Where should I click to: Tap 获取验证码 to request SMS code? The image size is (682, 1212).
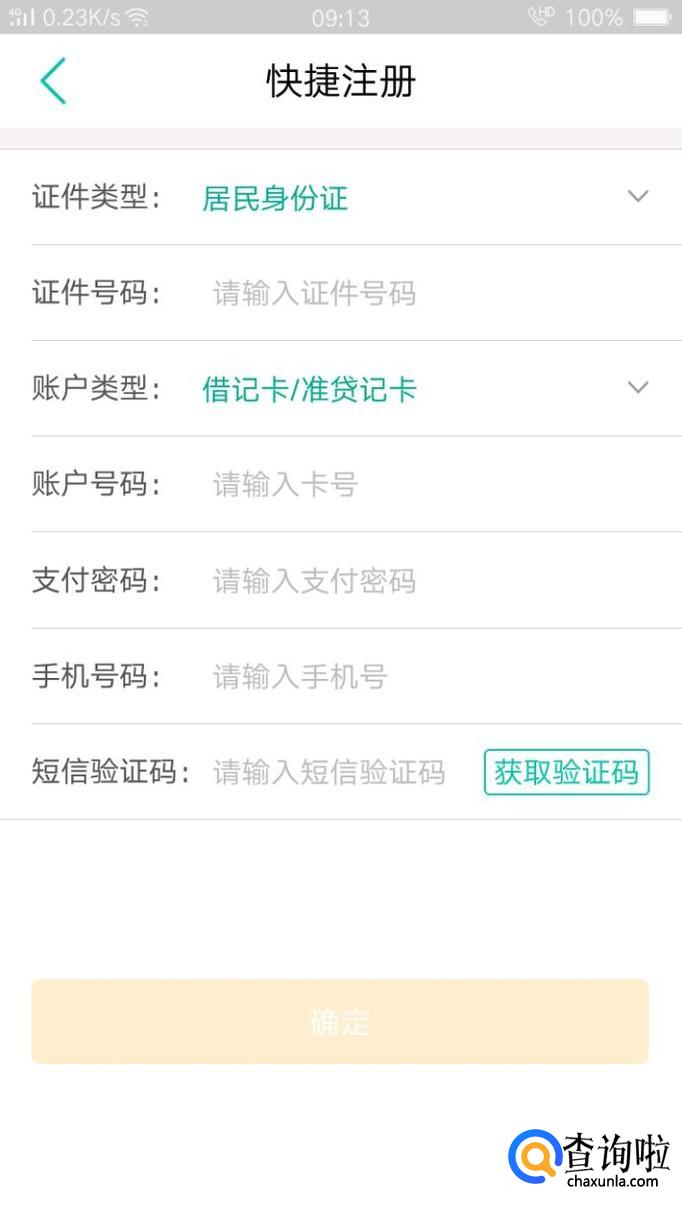[566, 773]
